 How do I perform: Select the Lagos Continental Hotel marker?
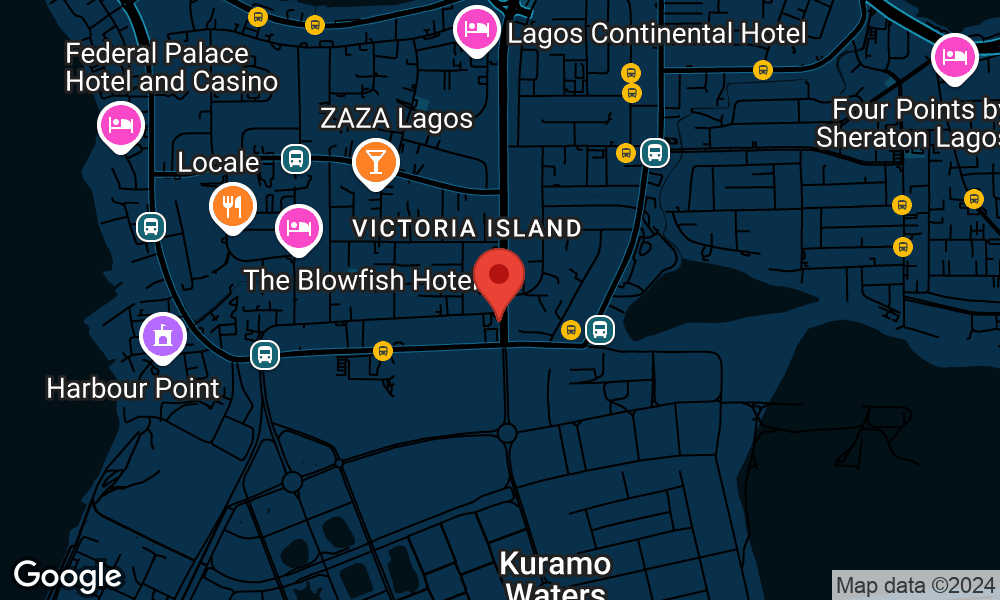(477, 29)
